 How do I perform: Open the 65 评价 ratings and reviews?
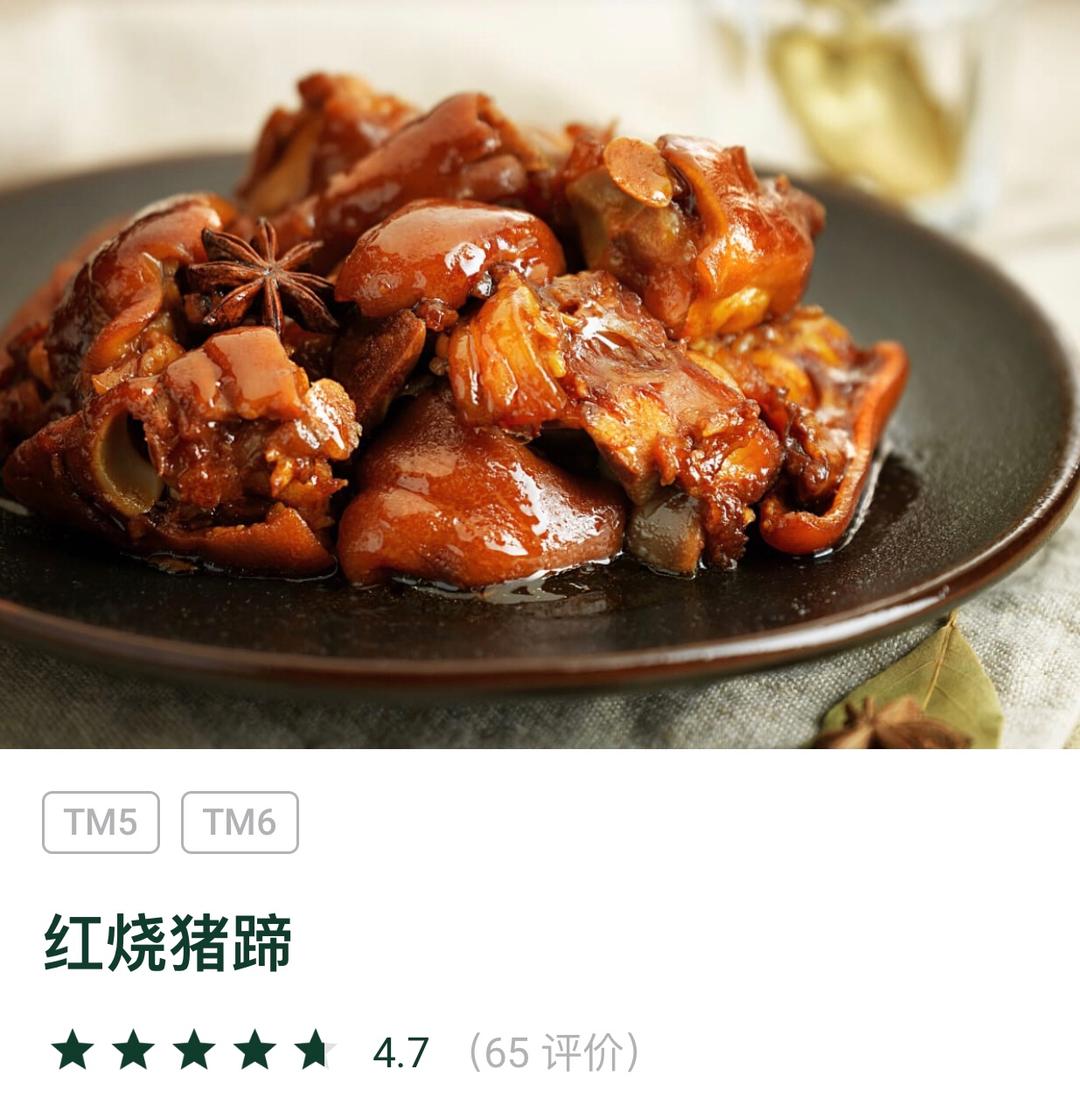point(553,1052)
